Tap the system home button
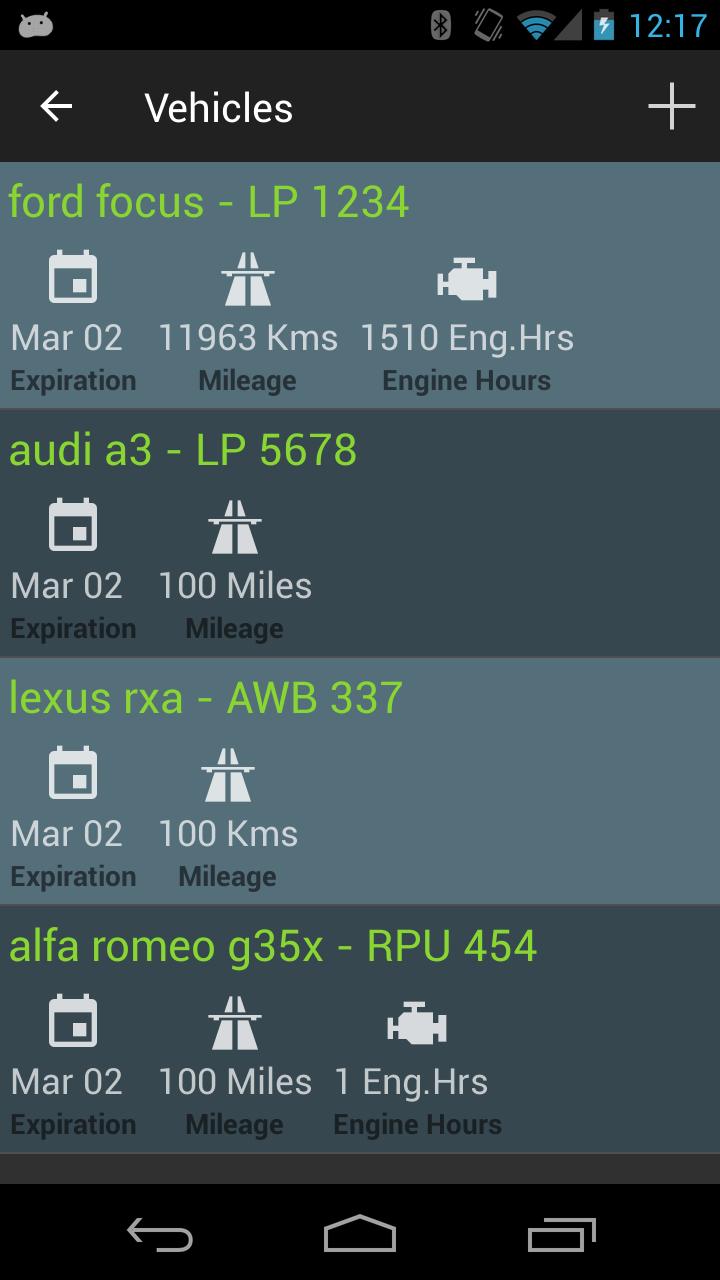 click(x=360, y=1235)
